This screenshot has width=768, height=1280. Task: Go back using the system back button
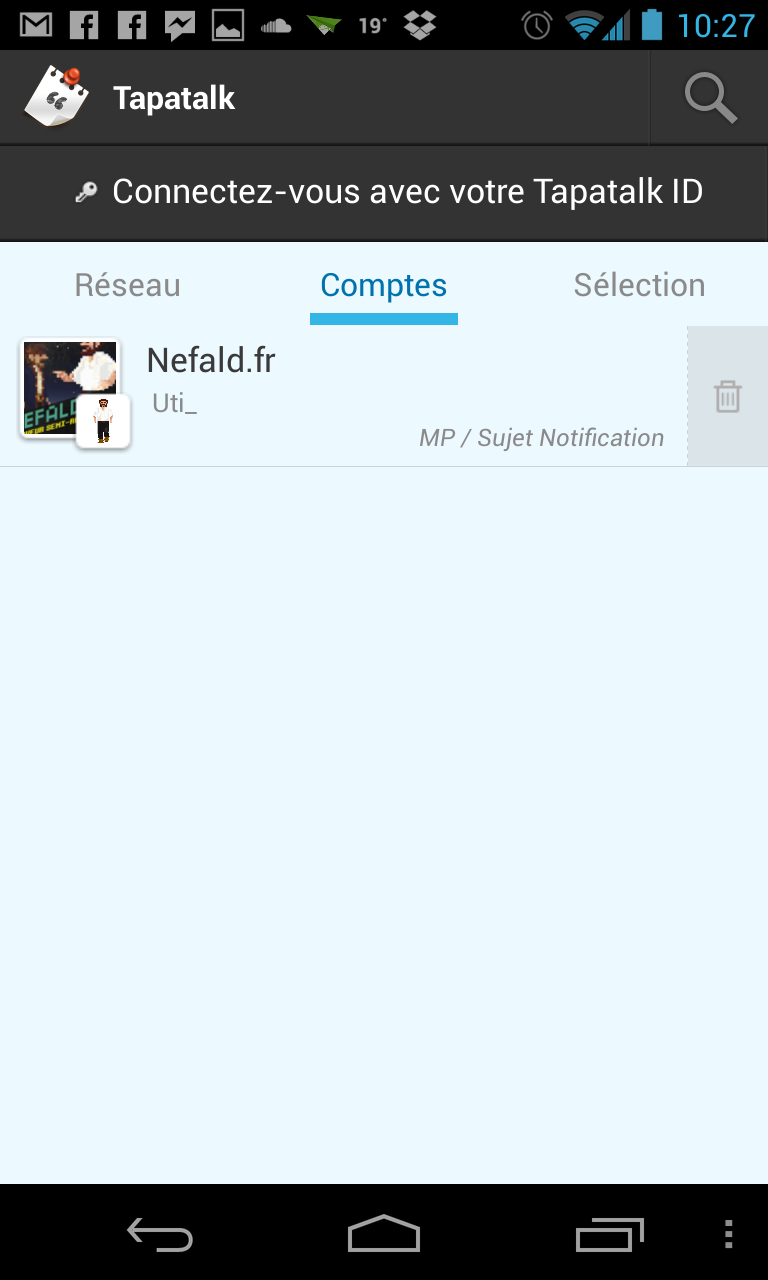[160, 1235]
